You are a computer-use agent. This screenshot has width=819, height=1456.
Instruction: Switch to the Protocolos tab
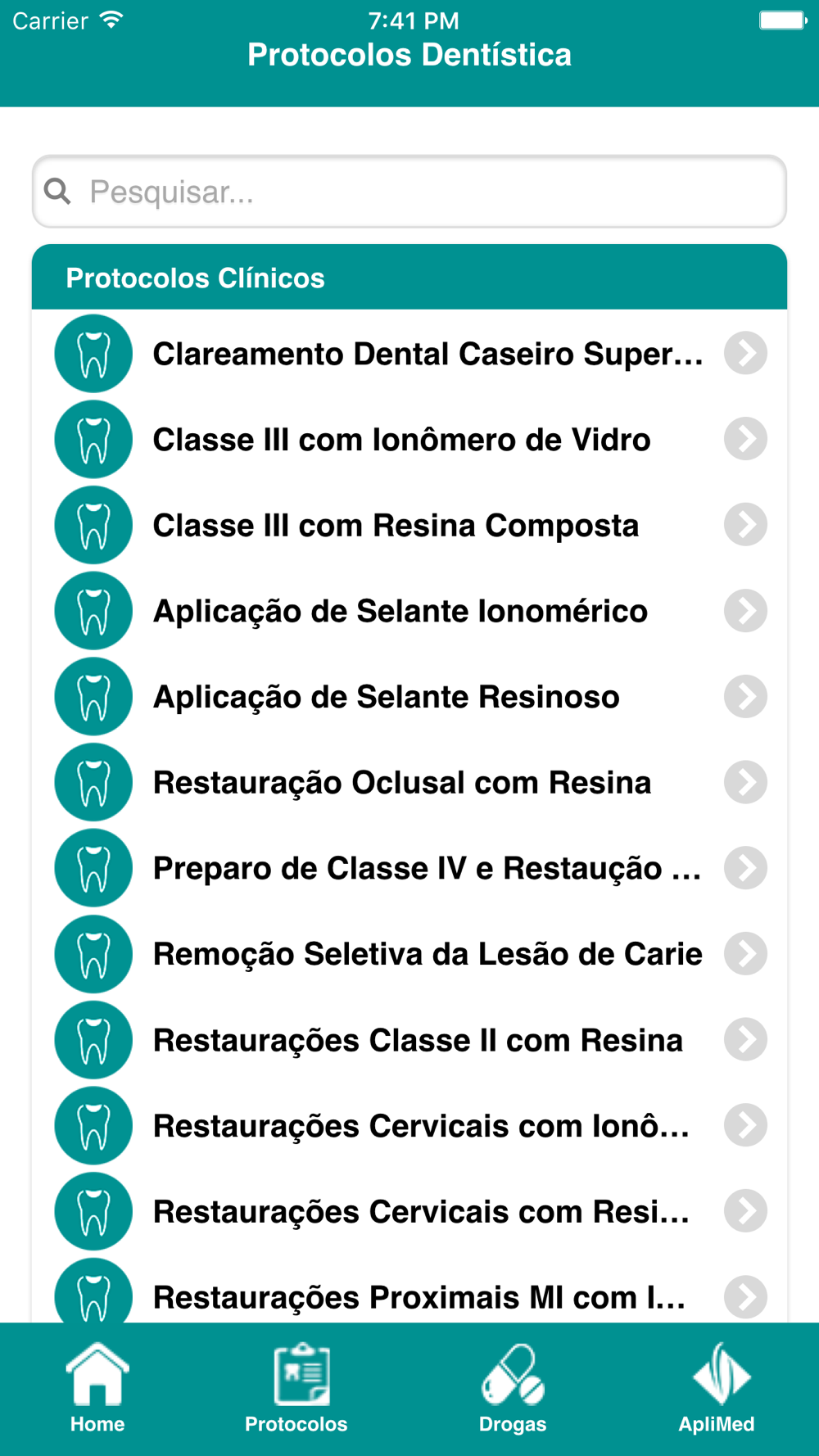296,1390
